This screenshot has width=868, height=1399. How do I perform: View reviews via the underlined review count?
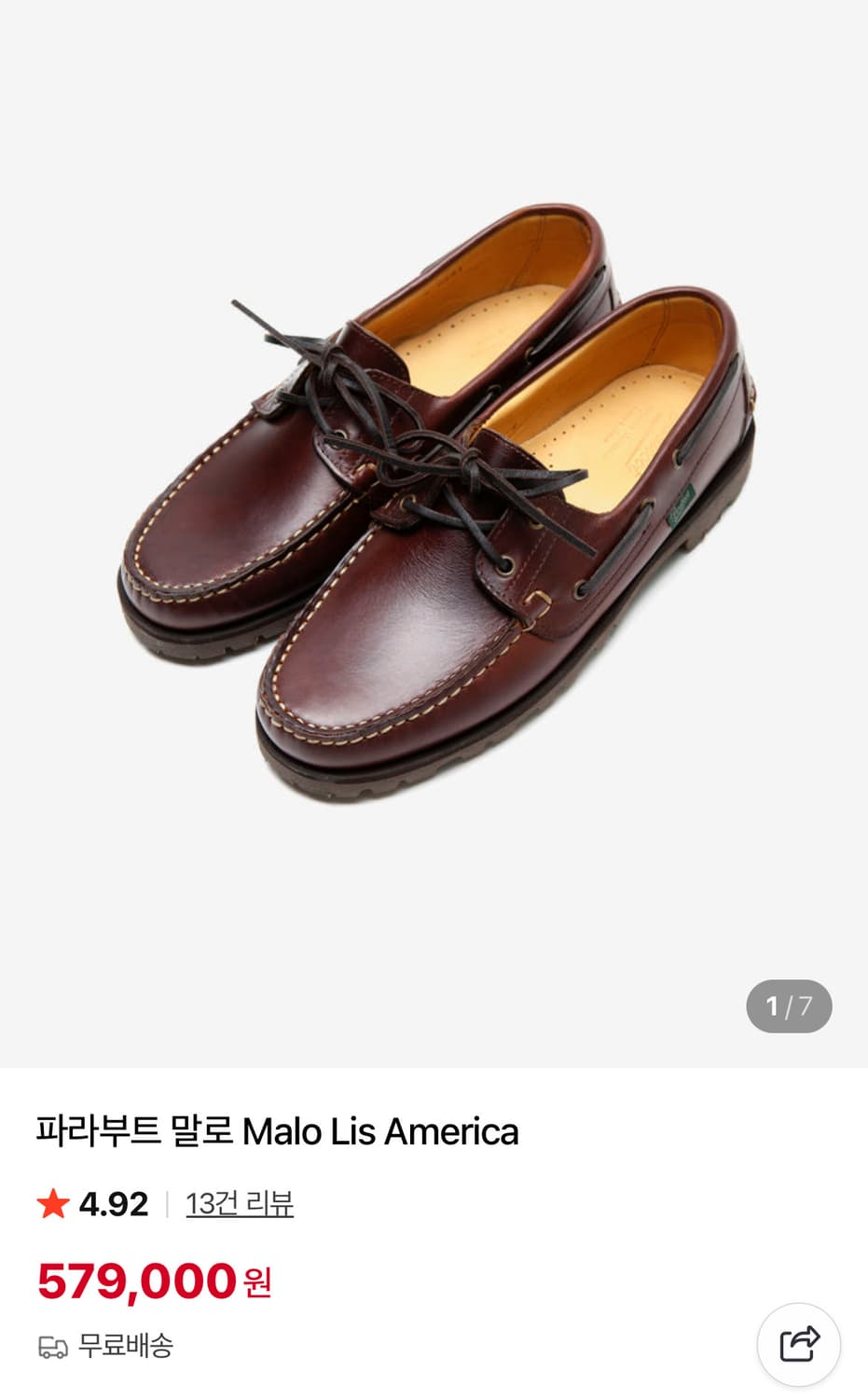(x=240, y=1205)
